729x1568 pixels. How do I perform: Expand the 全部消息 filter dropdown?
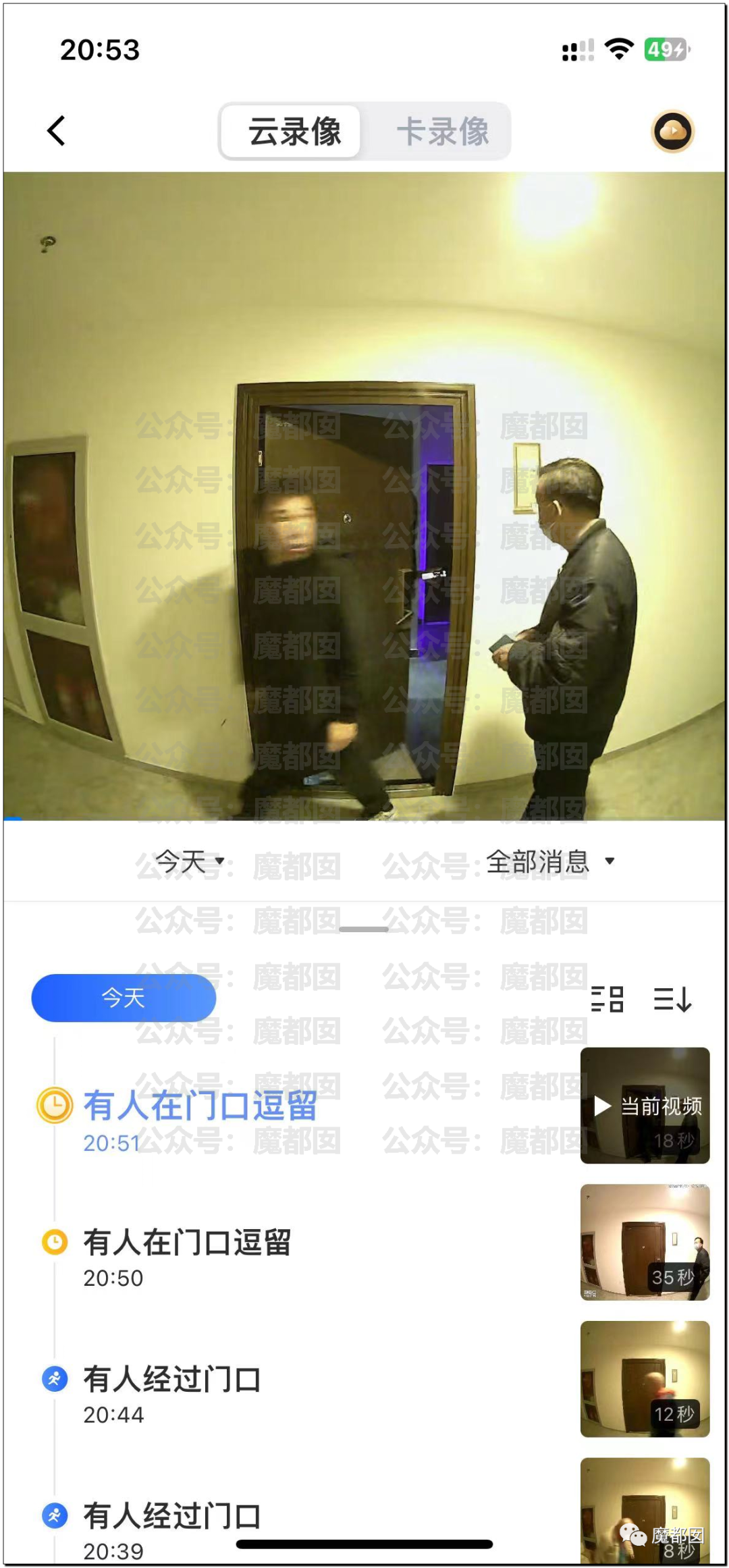[550, 862]
